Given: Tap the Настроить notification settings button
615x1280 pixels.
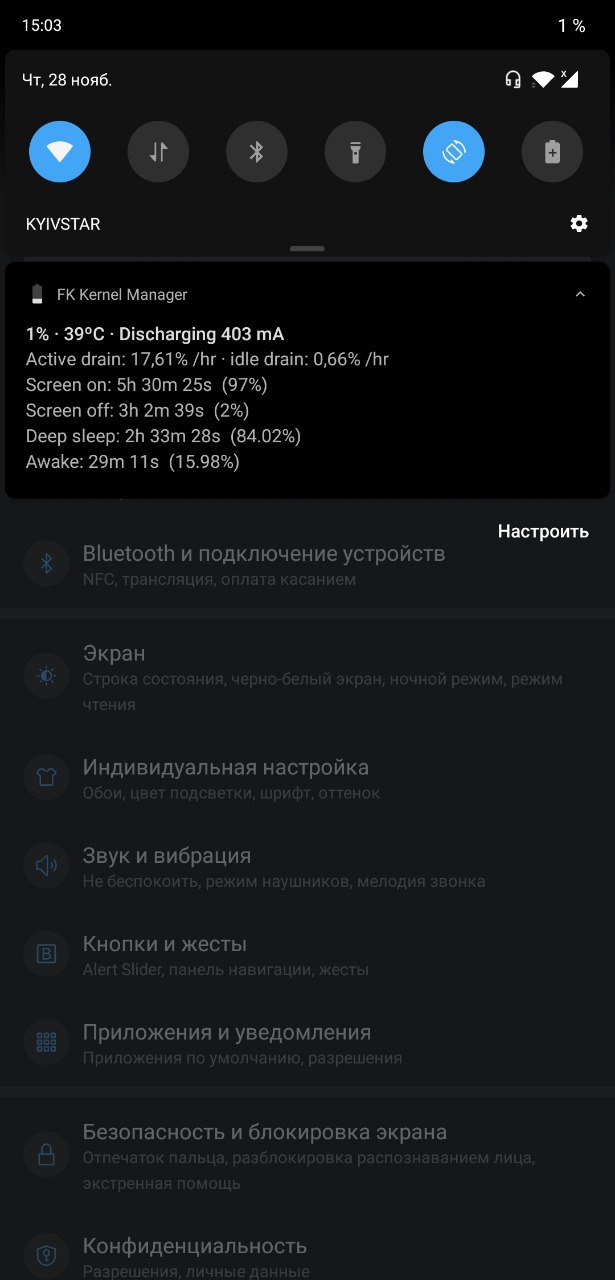Looking at the screenshot, I should tap(543, 532).
